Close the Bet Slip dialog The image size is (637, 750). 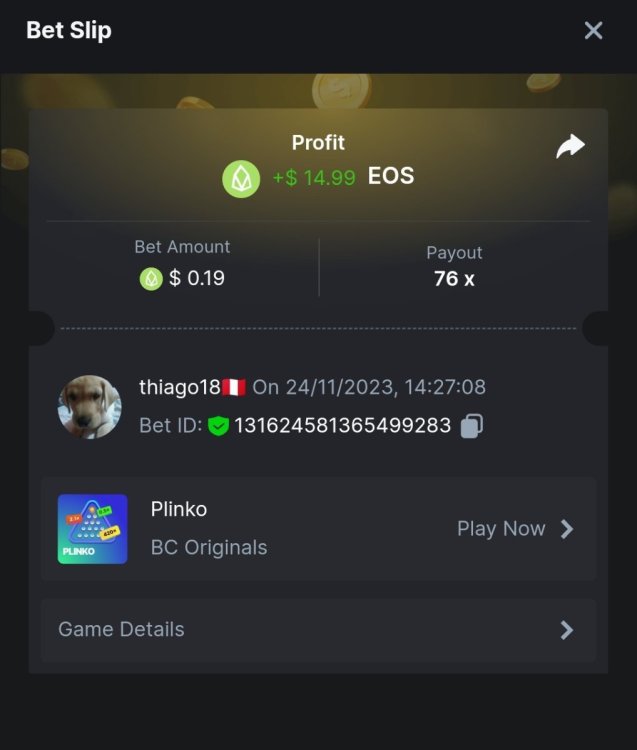(593, 30)
